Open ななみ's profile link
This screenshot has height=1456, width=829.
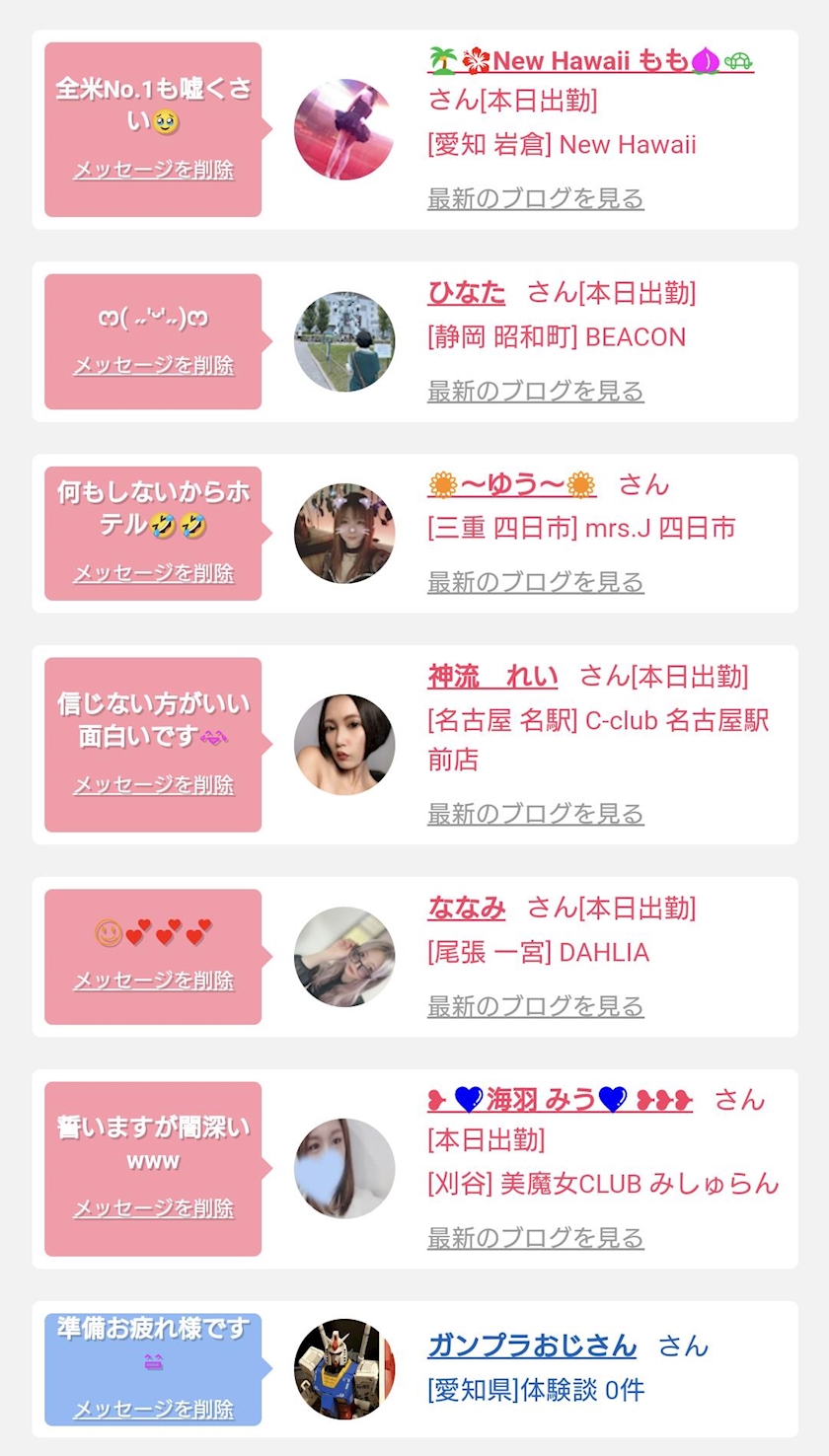(466, 908)
